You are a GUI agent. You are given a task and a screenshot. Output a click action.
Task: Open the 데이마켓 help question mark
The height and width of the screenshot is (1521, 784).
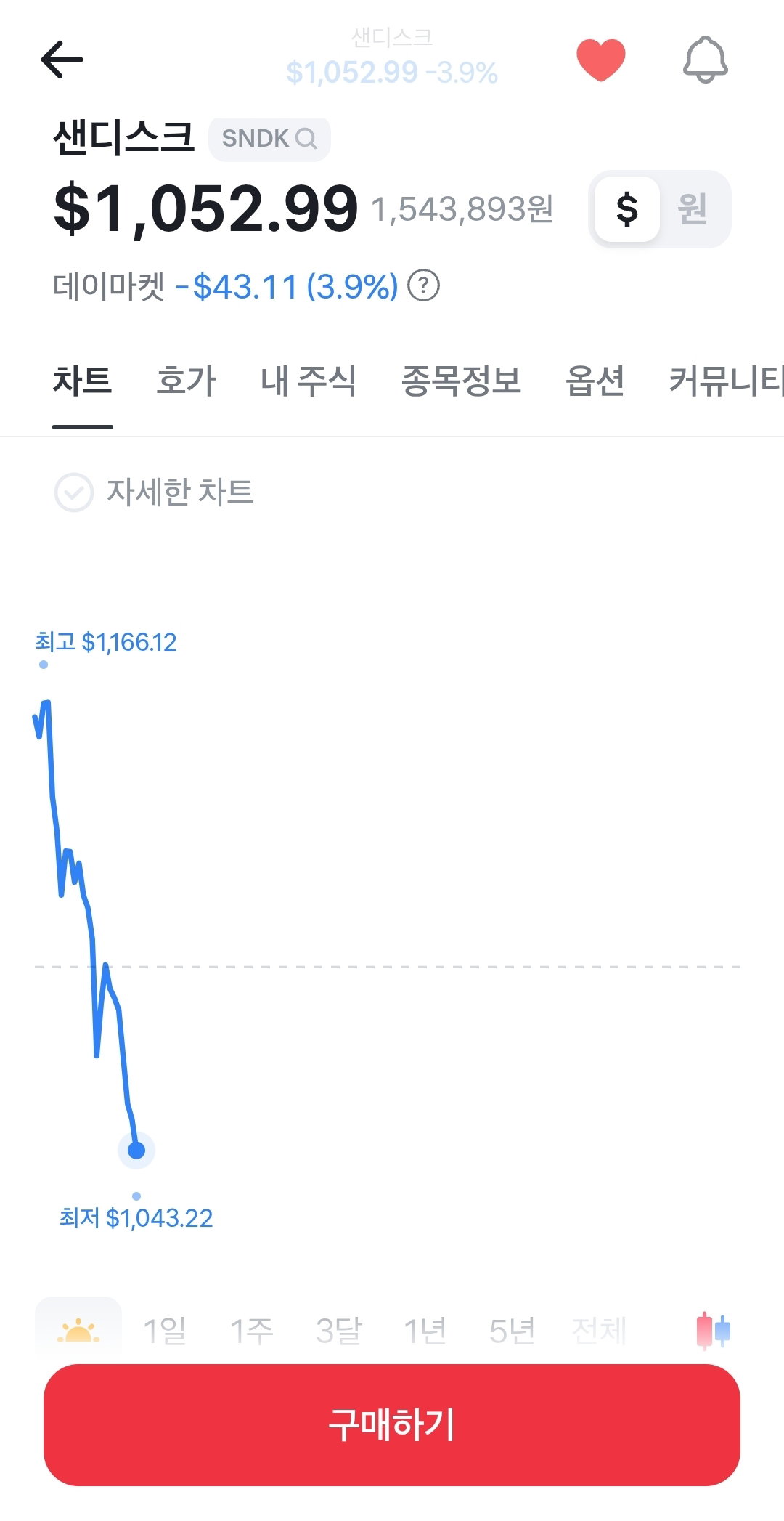pos(424,286)
